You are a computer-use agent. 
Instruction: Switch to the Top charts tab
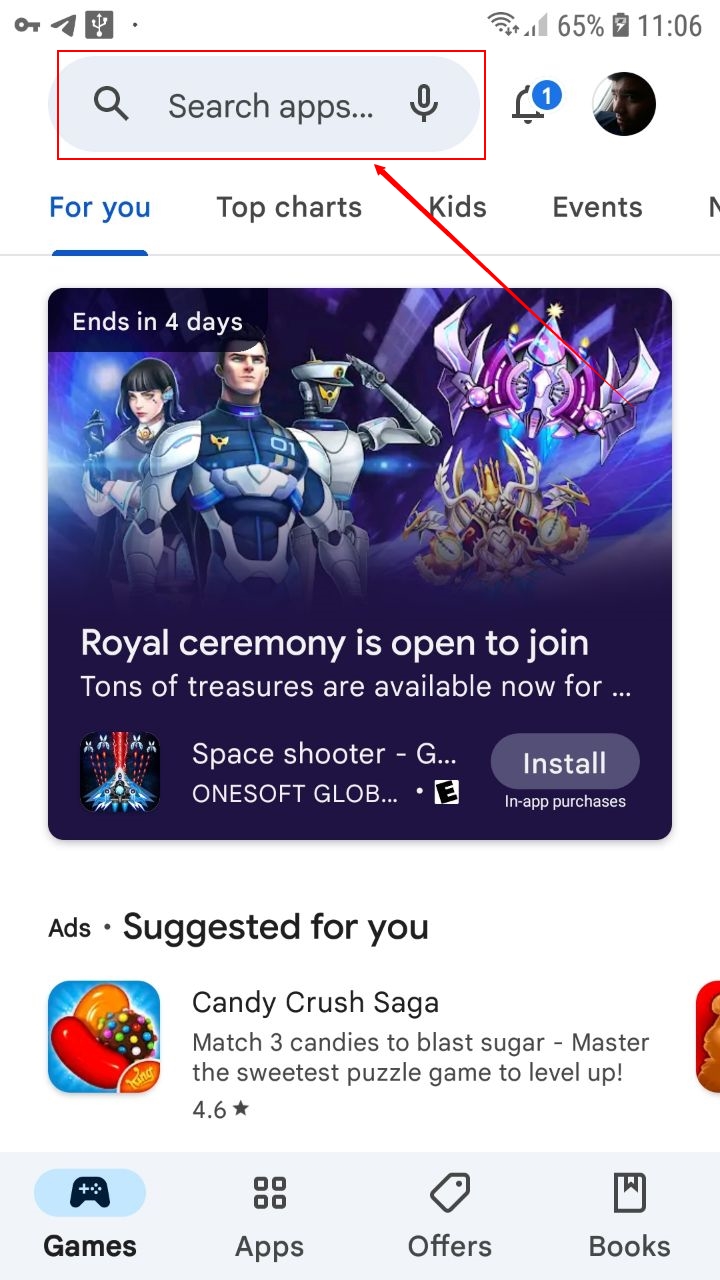click(x=289, y=208)
